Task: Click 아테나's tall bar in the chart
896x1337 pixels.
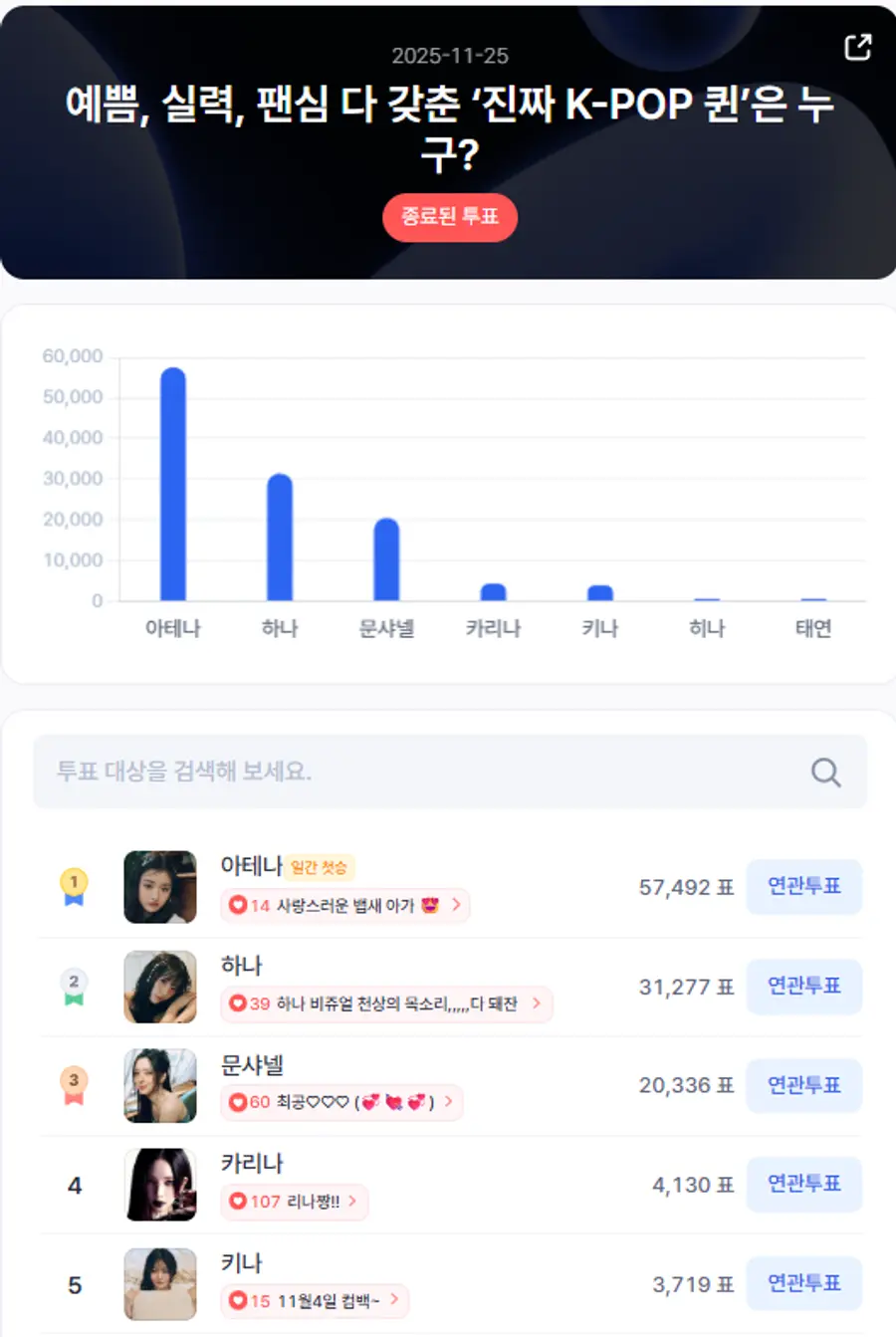Action: [174, 483]
